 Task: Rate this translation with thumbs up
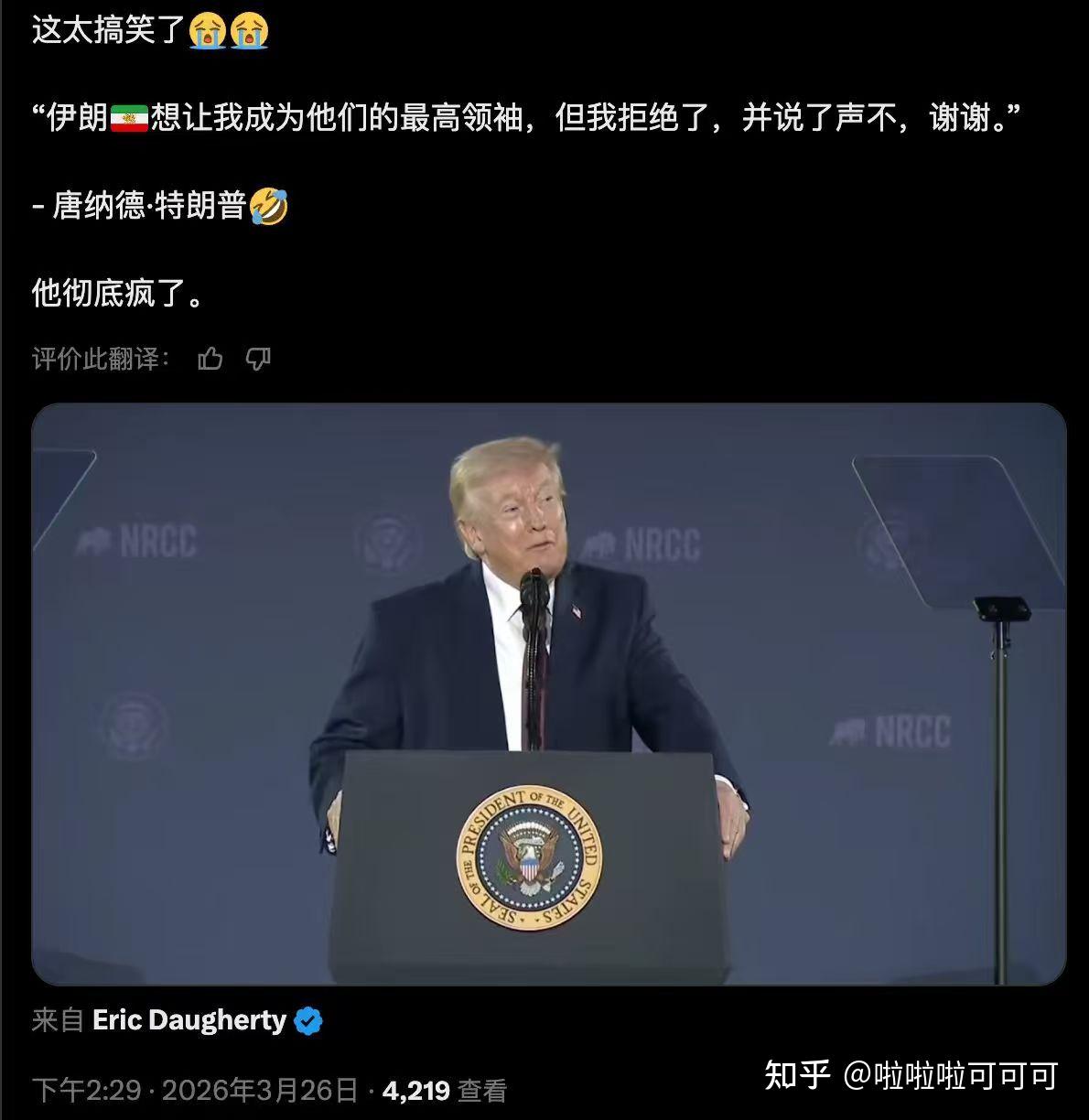click(x=210, y=359)
